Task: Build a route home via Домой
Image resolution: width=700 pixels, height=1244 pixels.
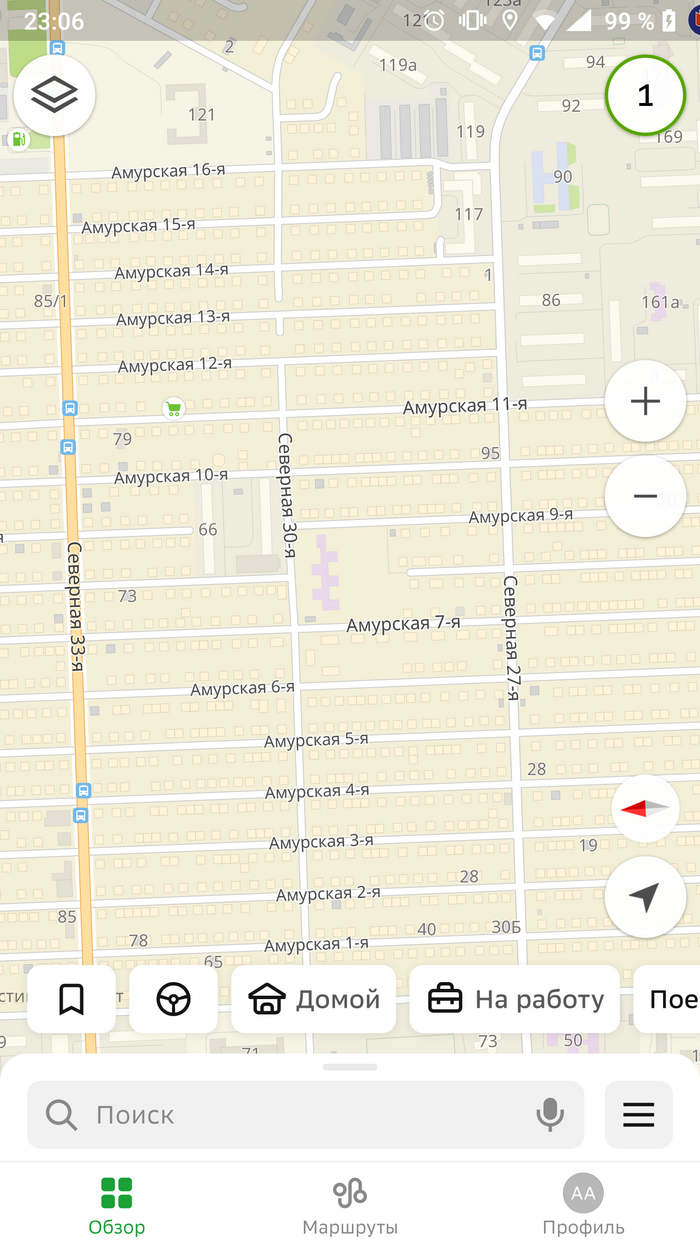Action: point(315,999)
